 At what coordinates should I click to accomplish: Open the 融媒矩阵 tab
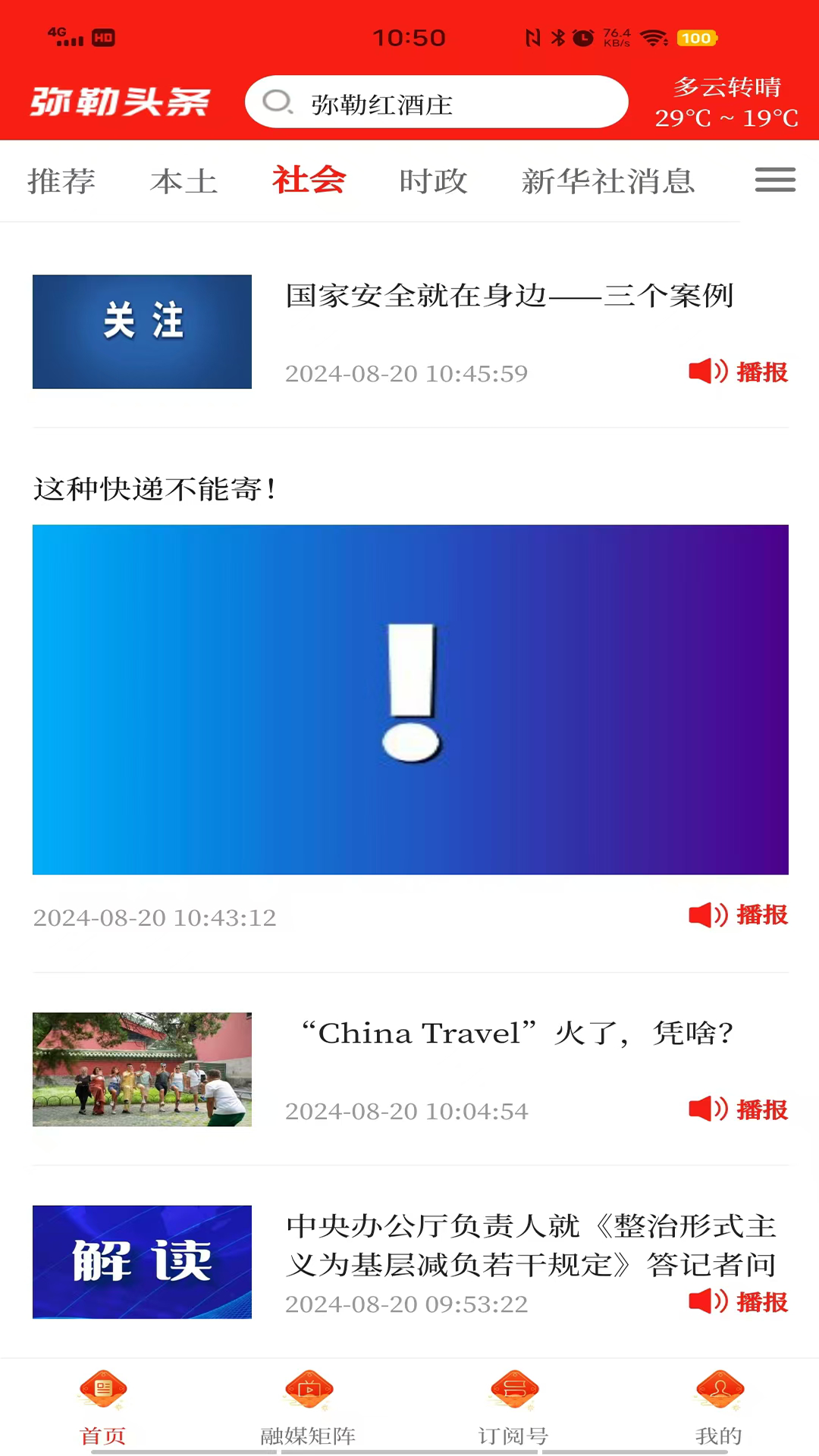click(308, 1407)
